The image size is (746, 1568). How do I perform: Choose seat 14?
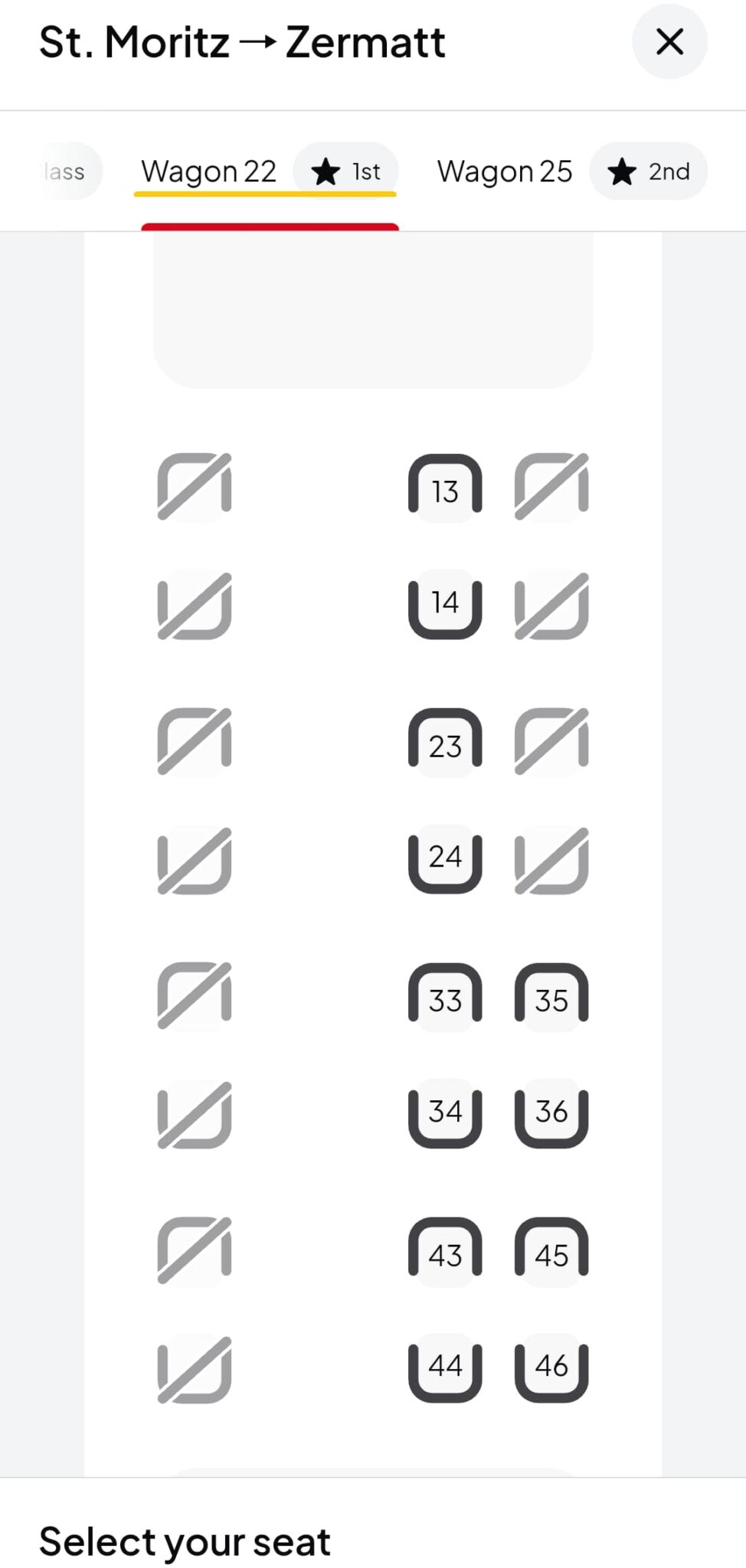445,605
